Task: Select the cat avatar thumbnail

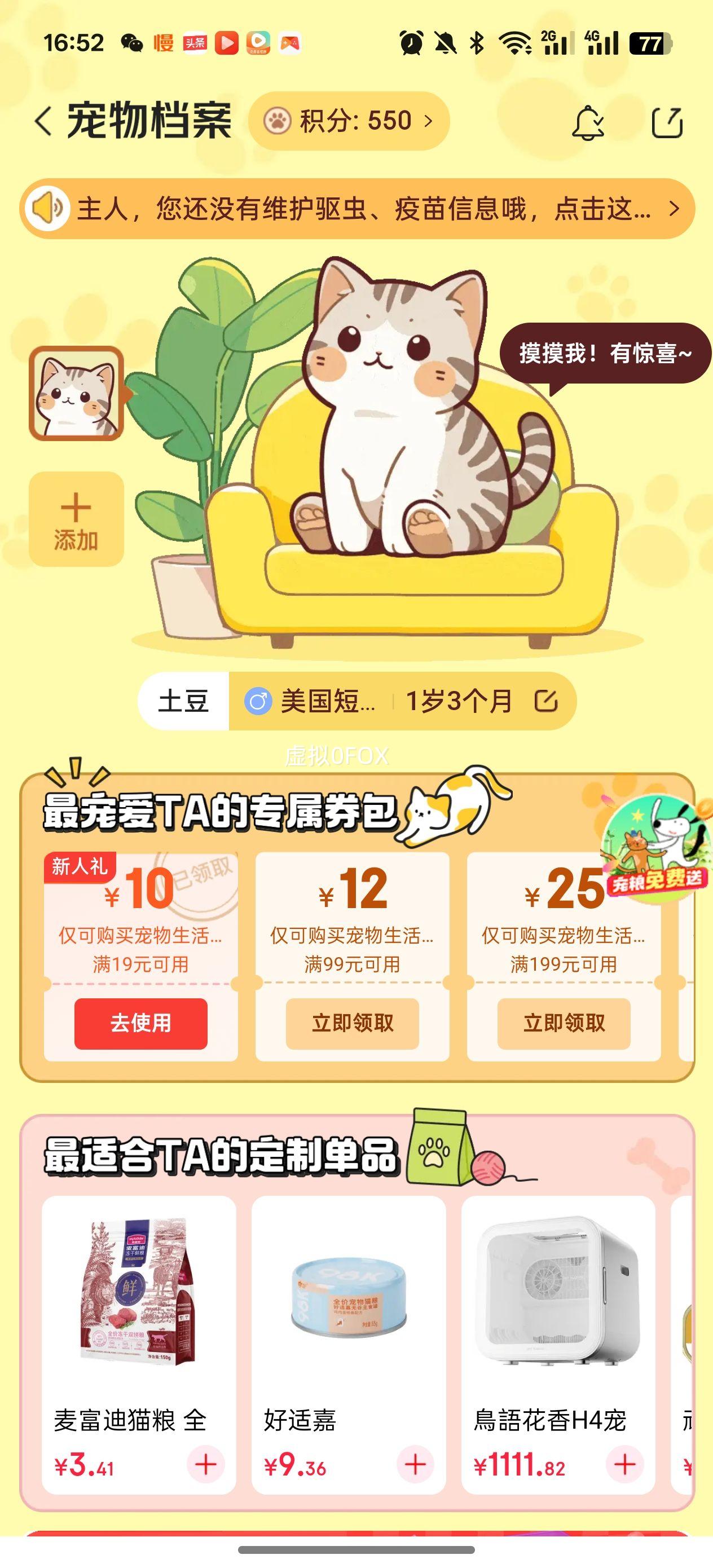Action: [76, 393]
